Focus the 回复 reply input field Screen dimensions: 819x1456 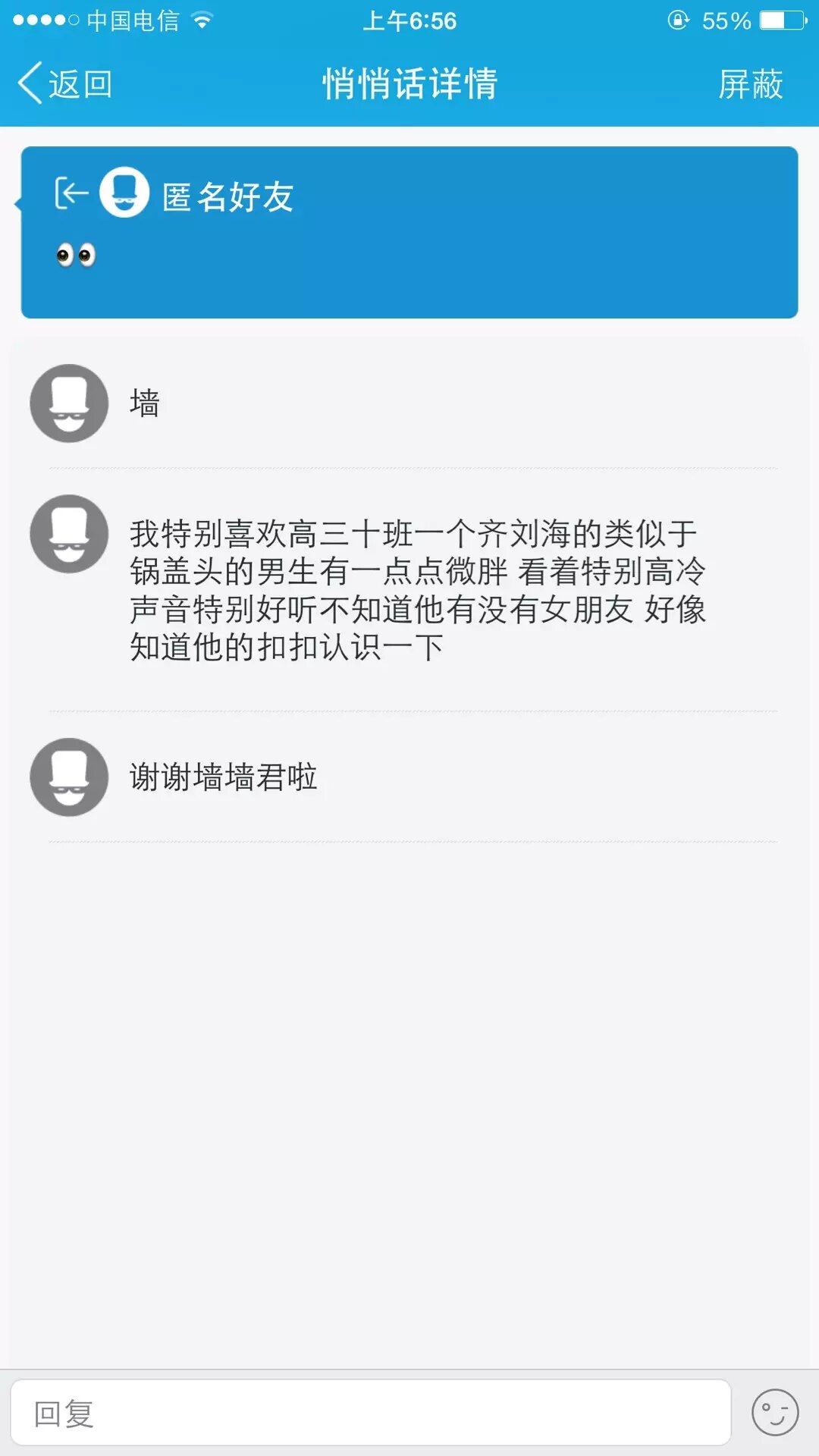coord(370,1414)
